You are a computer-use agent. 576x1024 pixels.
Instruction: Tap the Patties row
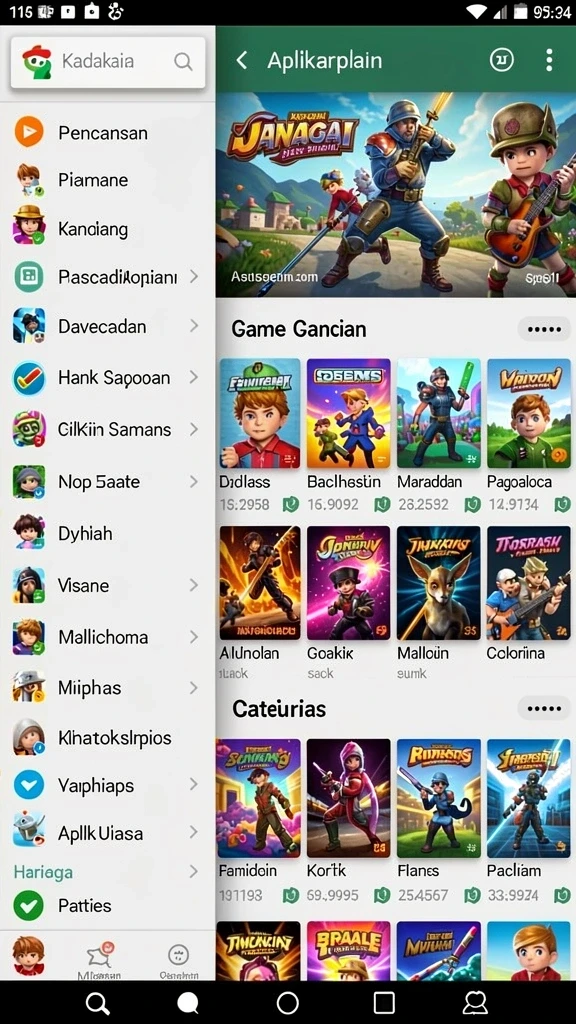(108, 905)
